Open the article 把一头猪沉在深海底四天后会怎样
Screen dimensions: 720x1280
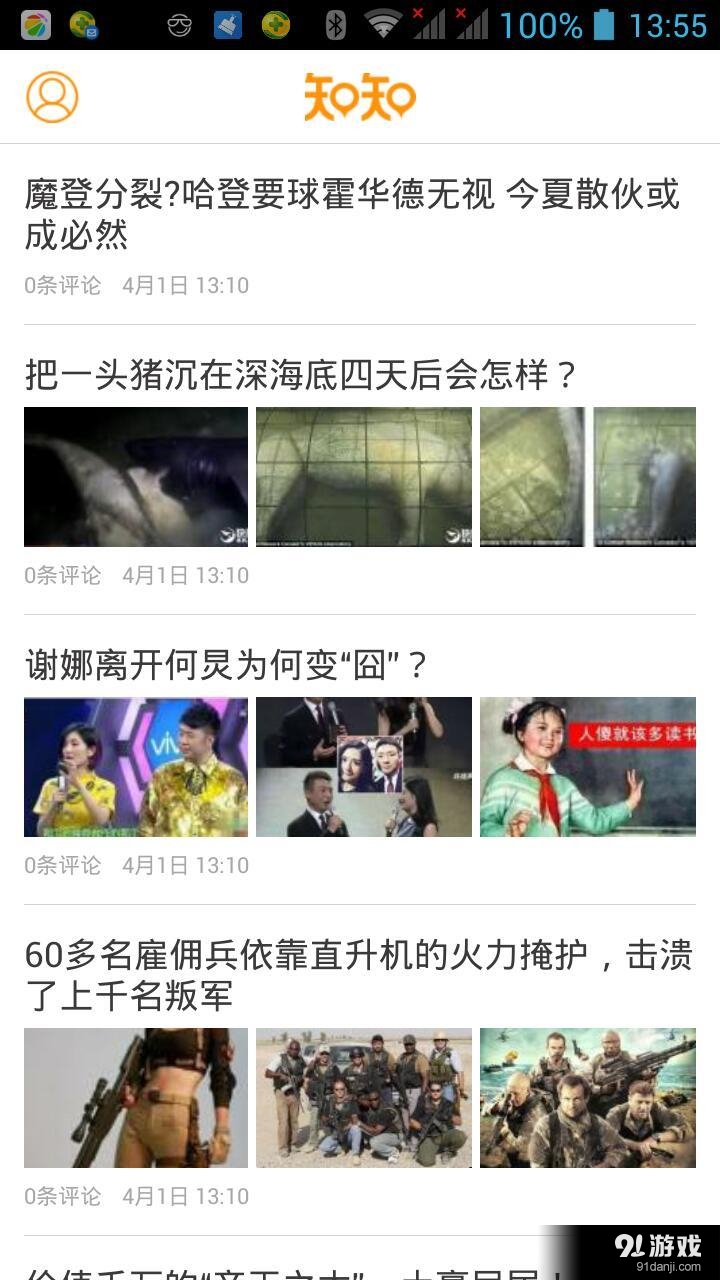click(x=301, y=376)
